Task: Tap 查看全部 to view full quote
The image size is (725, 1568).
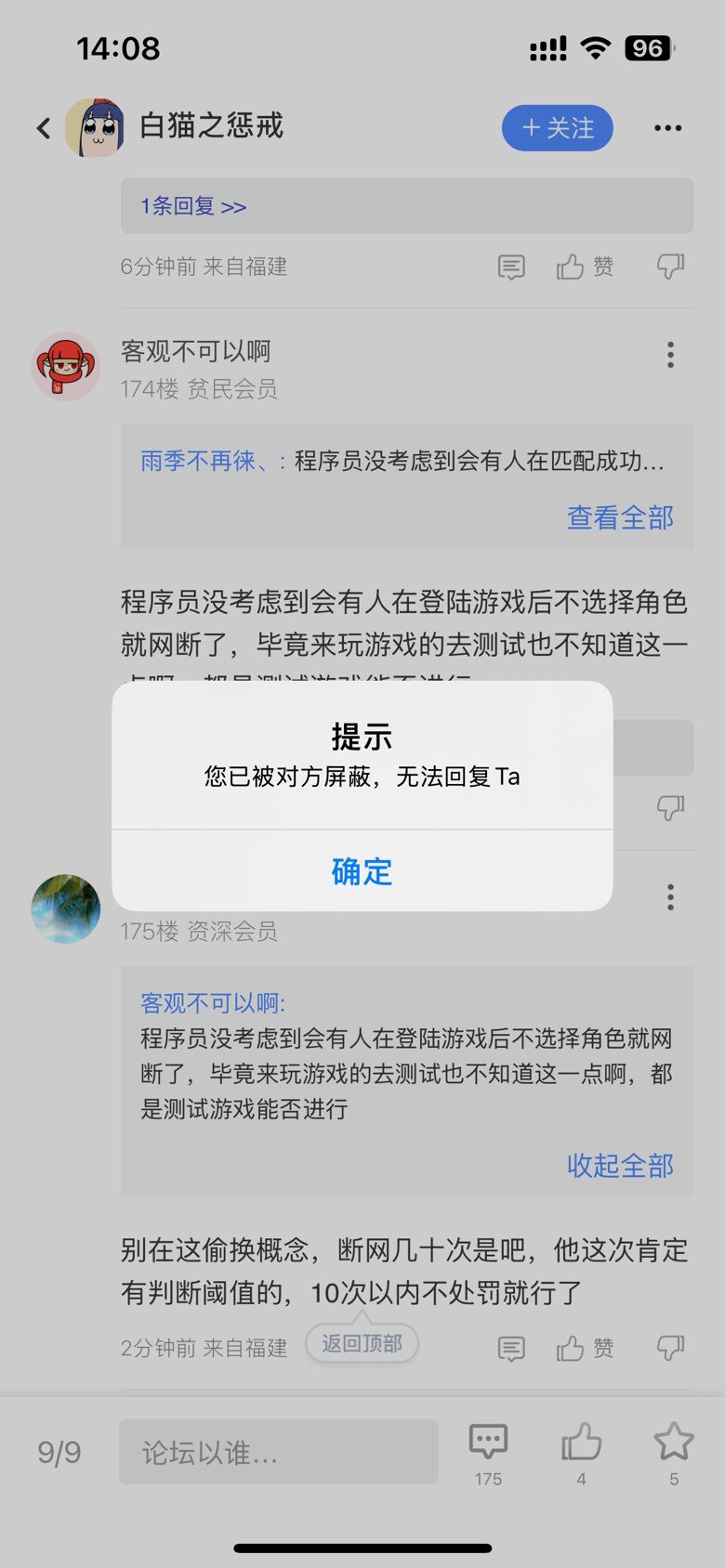Action: pyautogui.click(x=620, y=517)
